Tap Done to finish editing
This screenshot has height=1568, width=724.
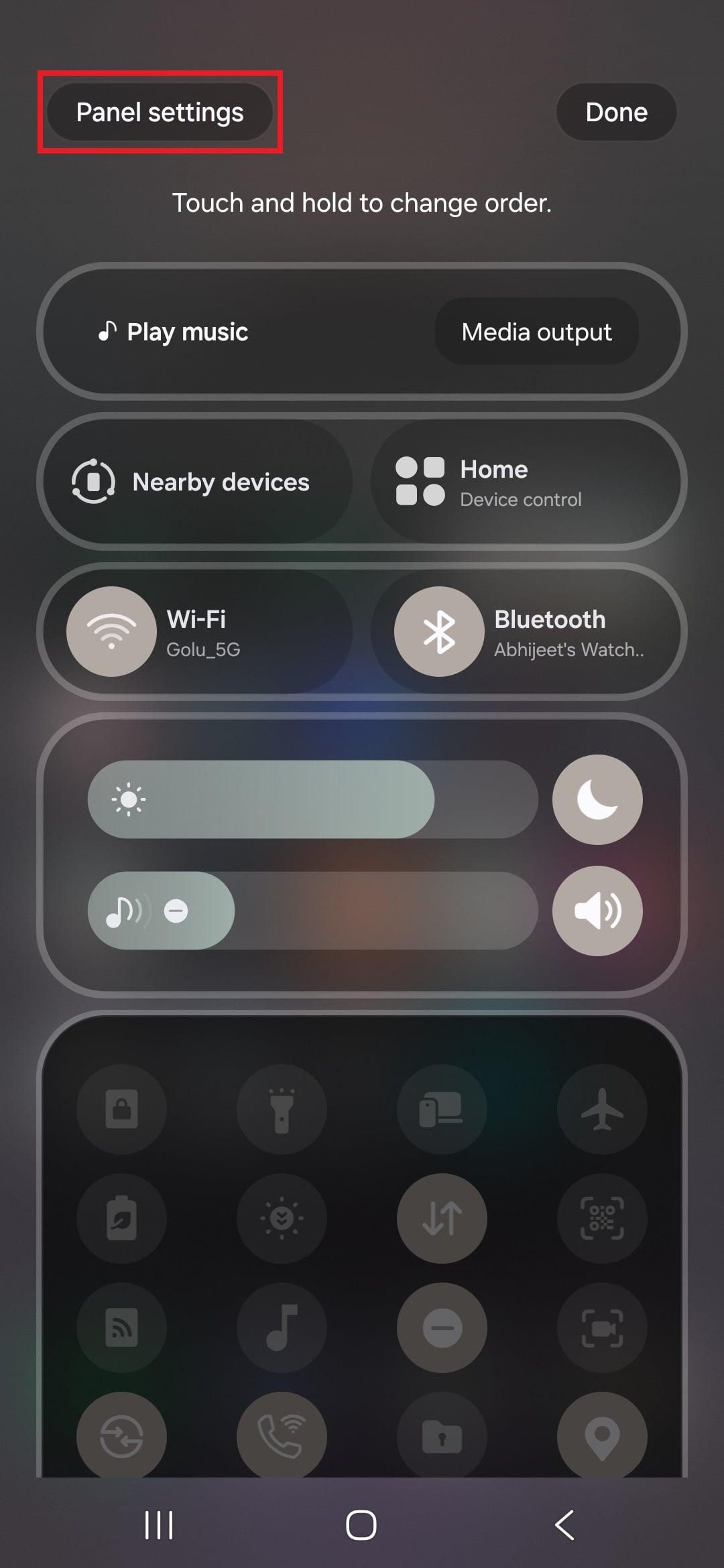(x=616, y=112)
